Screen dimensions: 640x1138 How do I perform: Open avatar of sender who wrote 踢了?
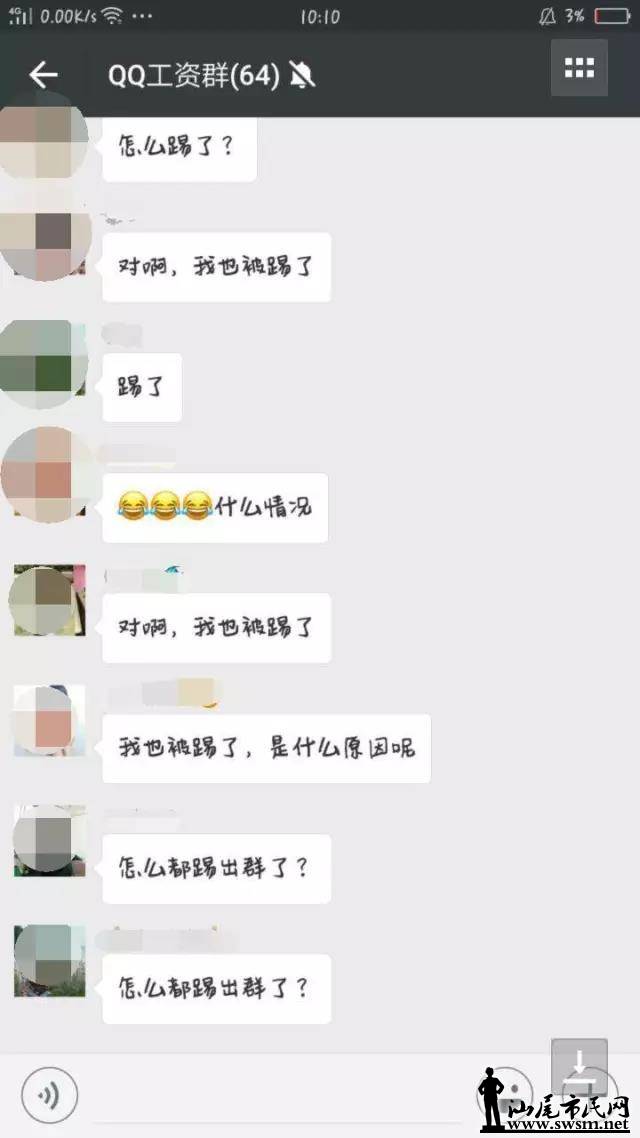point(46,364)
